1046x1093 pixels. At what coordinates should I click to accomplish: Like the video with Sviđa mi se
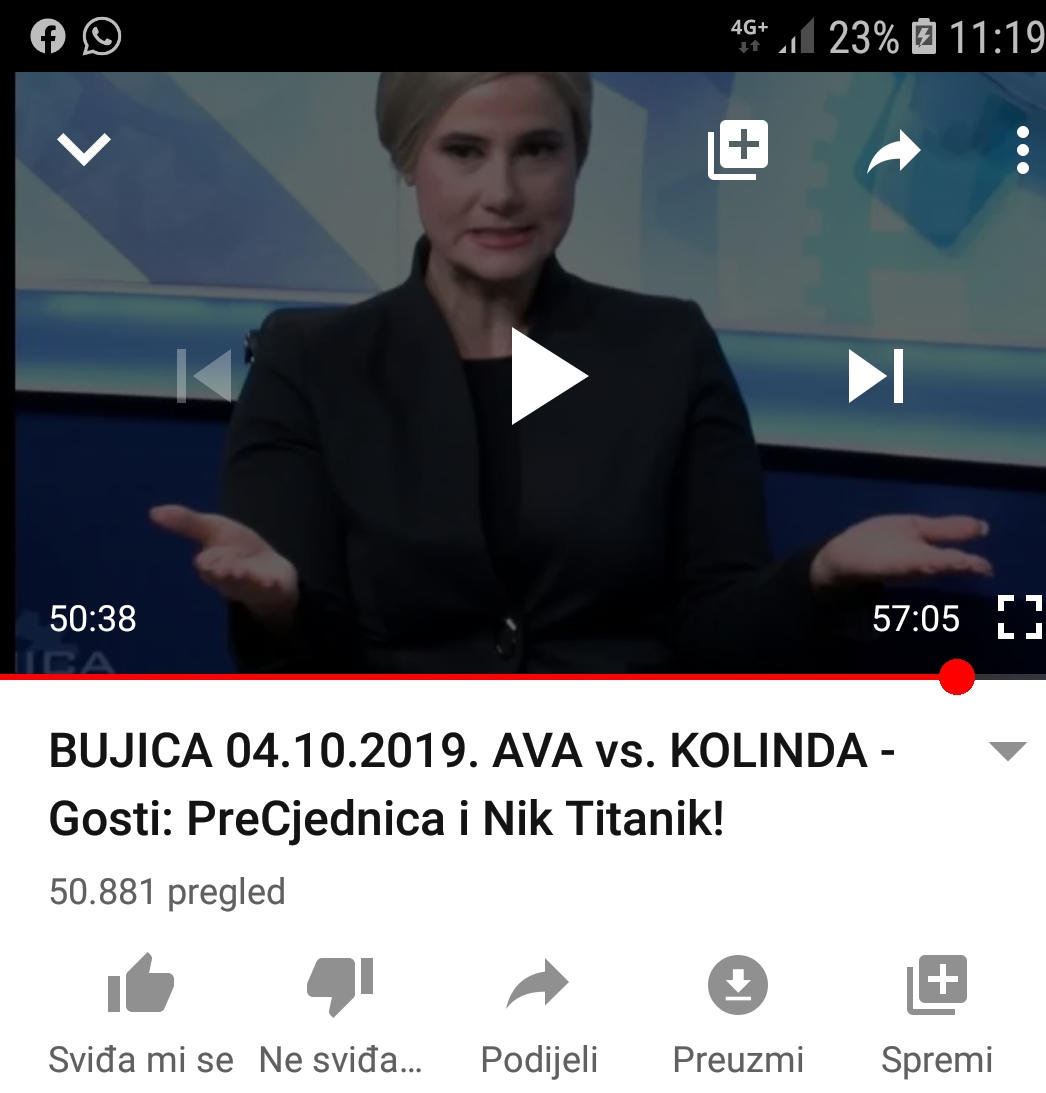140,985
